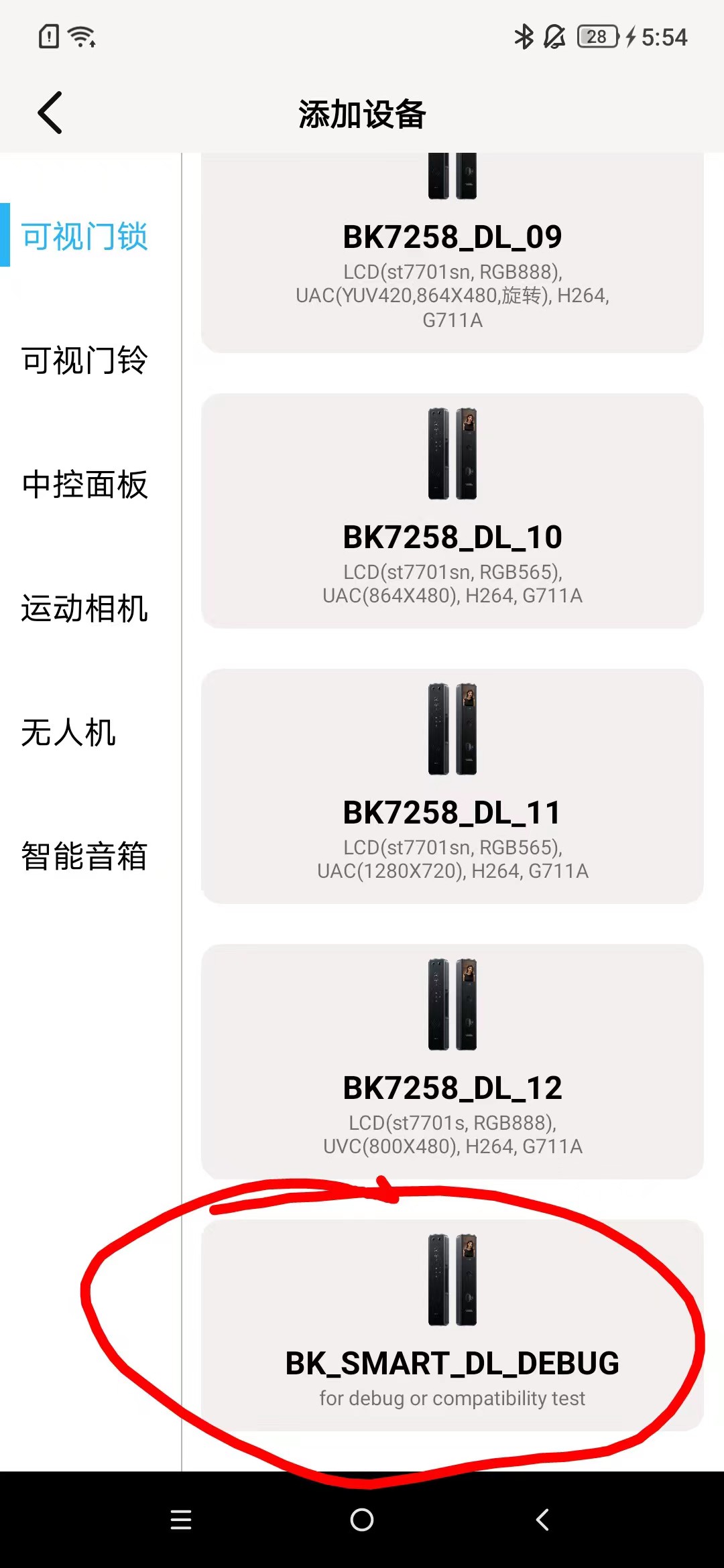Open the 智能音箱 category

(x=84, y=856)
